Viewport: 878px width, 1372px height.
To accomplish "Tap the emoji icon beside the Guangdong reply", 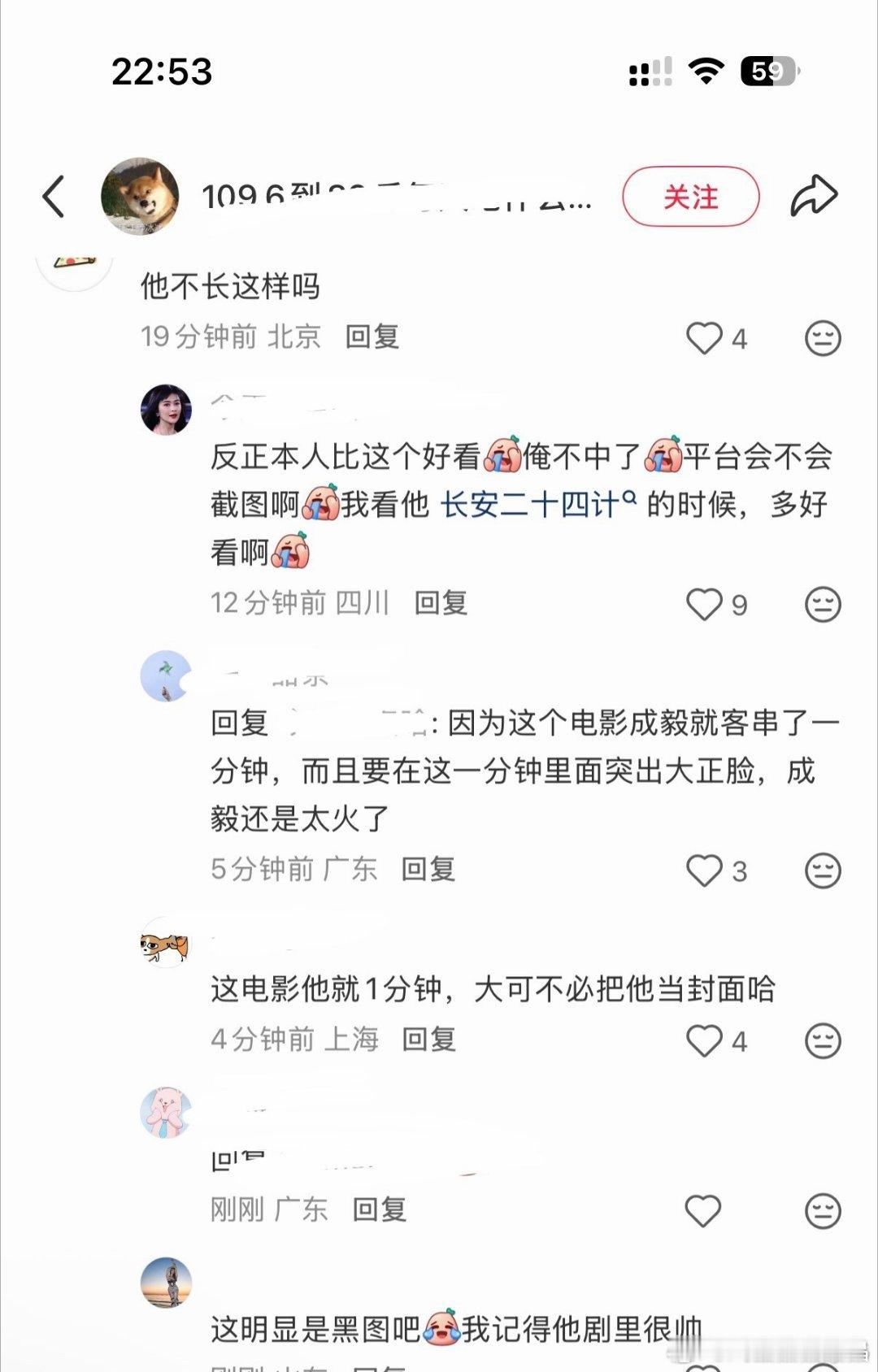I will pos(824,870).
